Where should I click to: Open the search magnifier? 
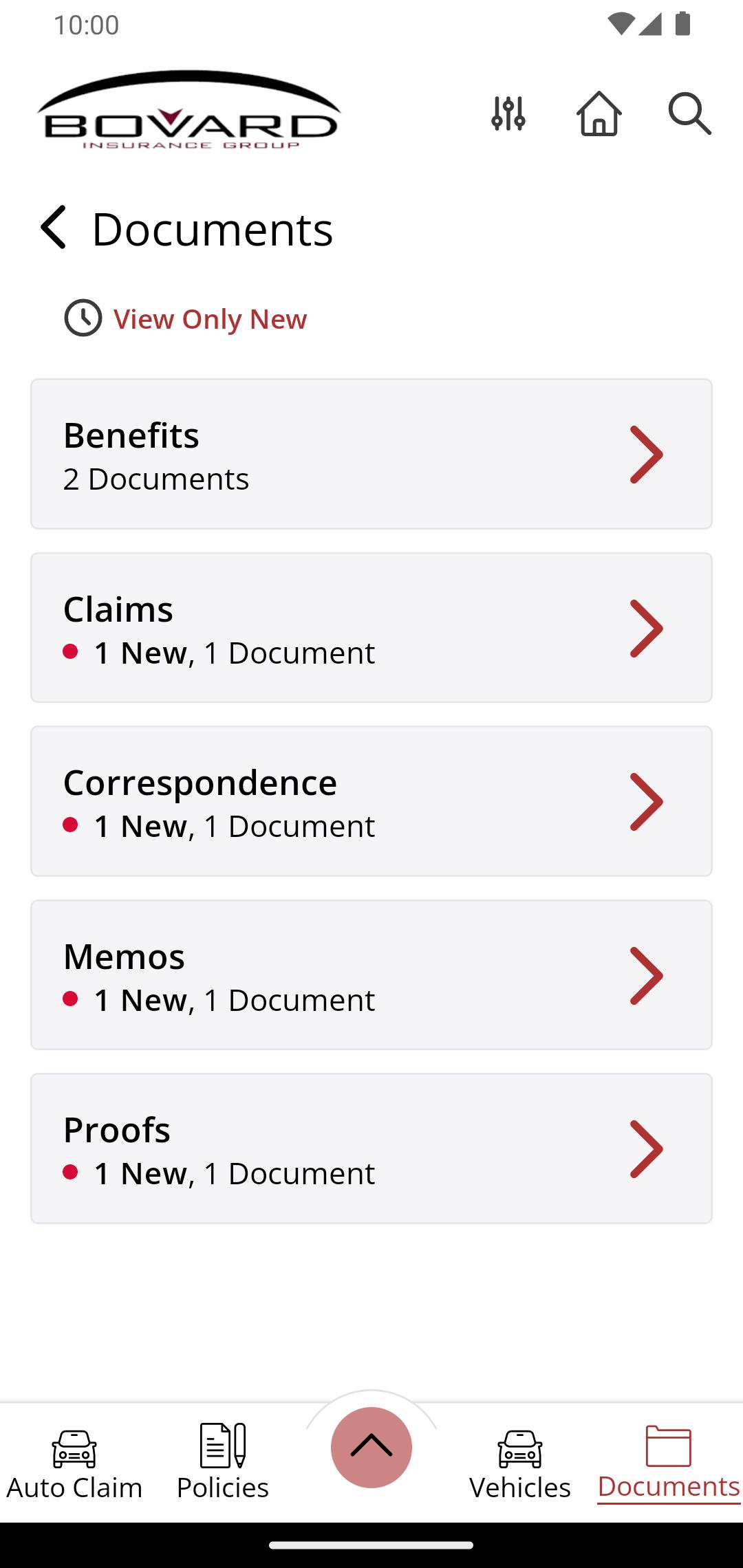[x=689, y=113]
